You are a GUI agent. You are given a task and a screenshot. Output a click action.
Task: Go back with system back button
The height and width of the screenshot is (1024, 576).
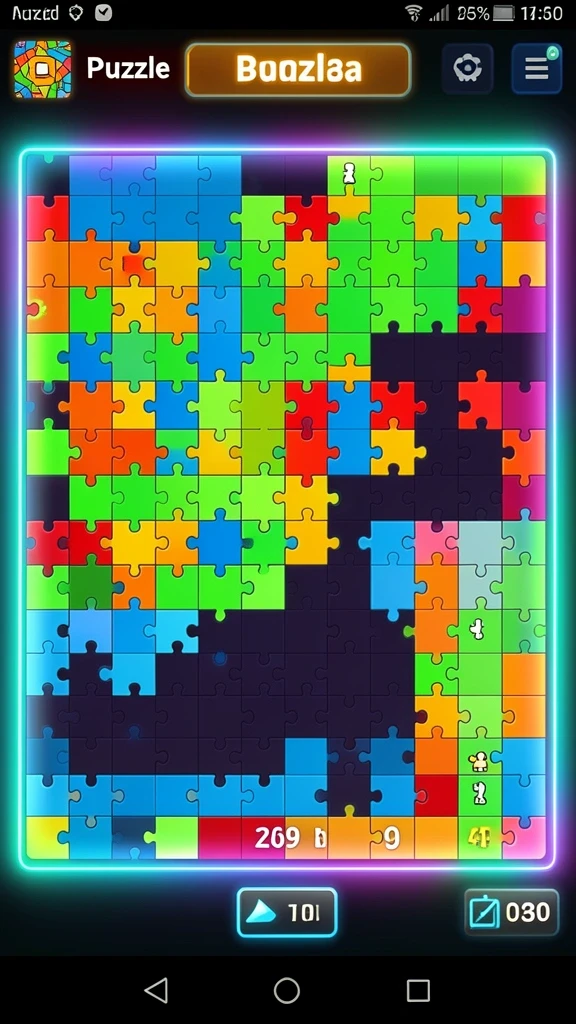[x=156, y=990]
